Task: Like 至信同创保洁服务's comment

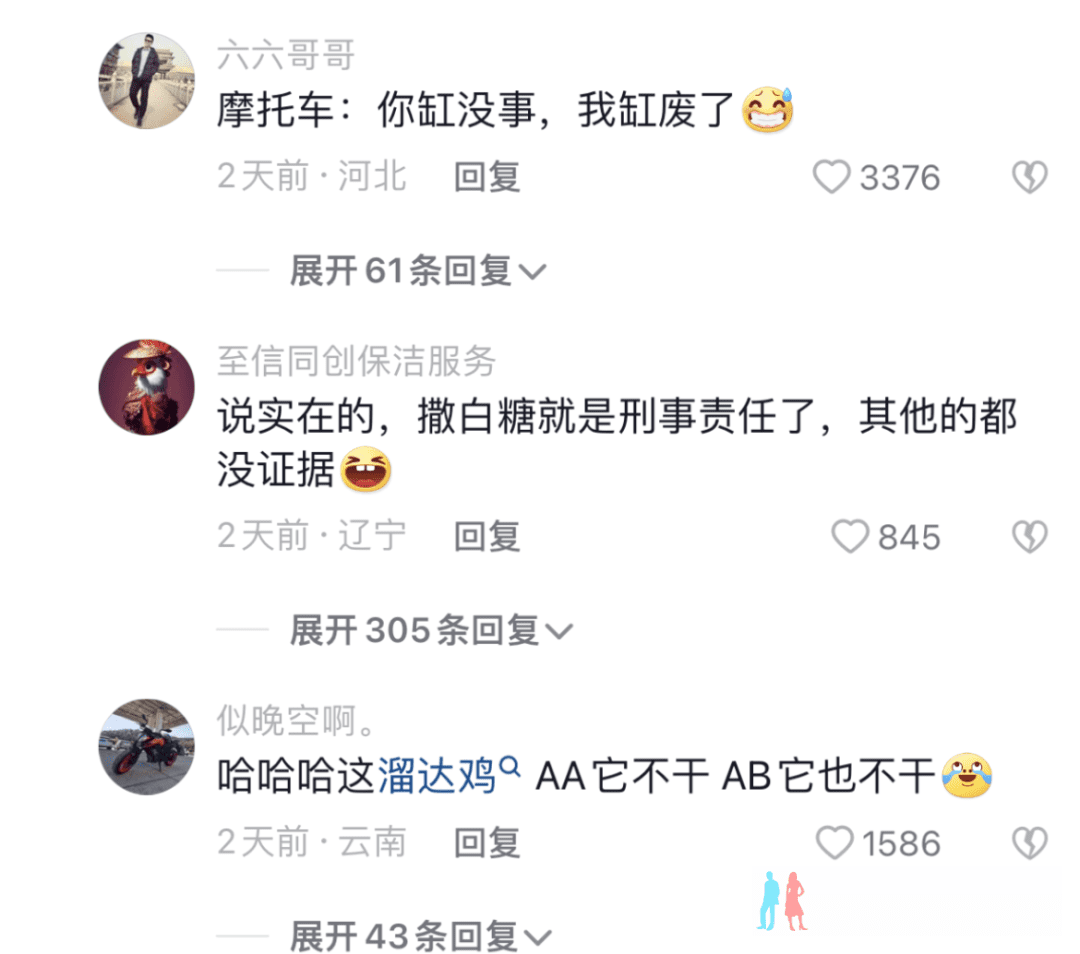Action: point(851,538)
